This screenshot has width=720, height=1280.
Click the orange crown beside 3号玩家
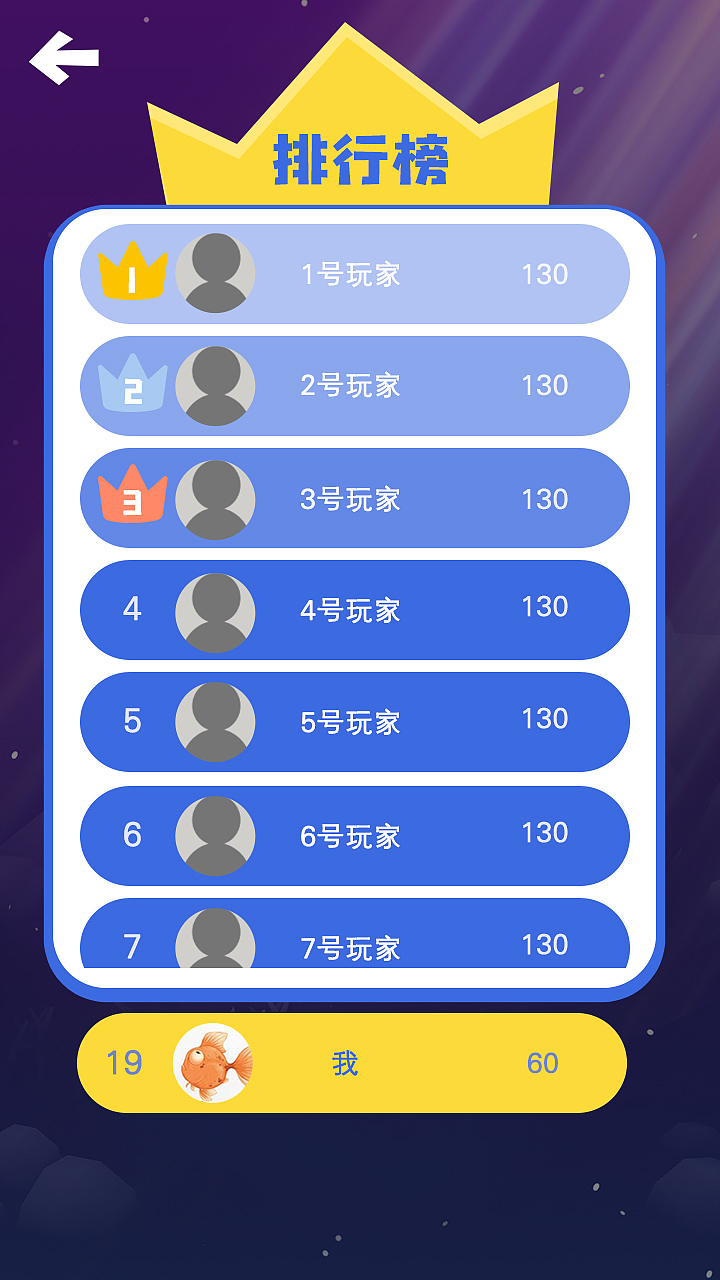[x=131, y=497]
